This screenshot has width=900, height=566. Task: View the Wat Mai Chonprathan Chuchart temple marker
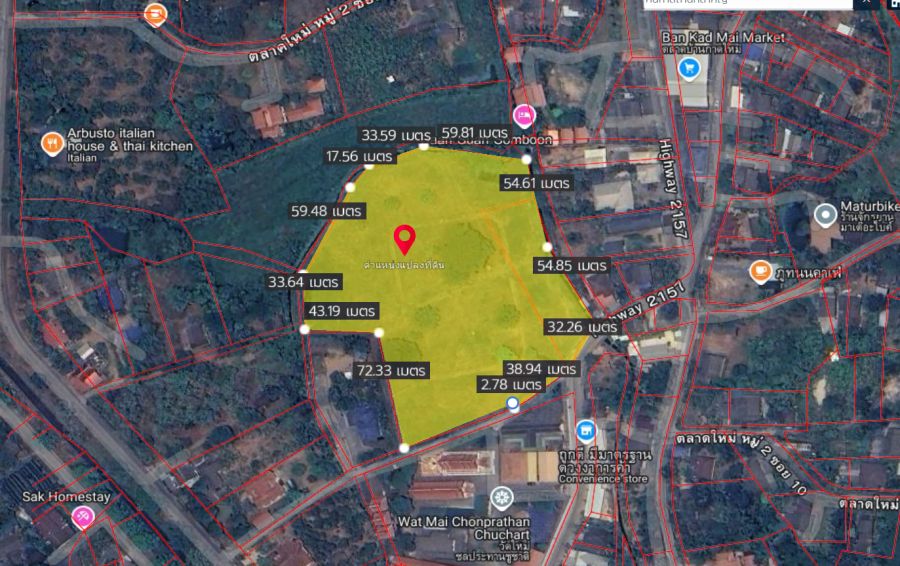pyautogui.click(x=502, y=497)
